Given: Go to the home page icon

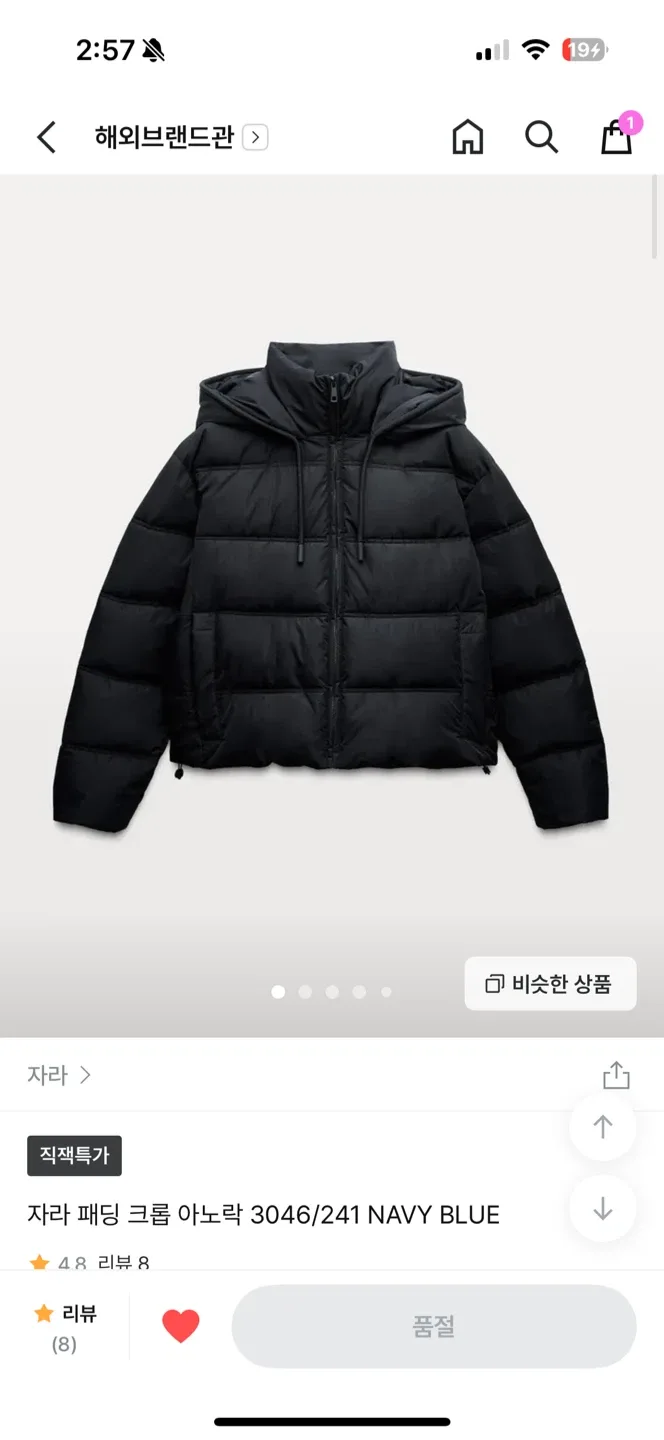Looking at the screenshot, I should 467,137.
